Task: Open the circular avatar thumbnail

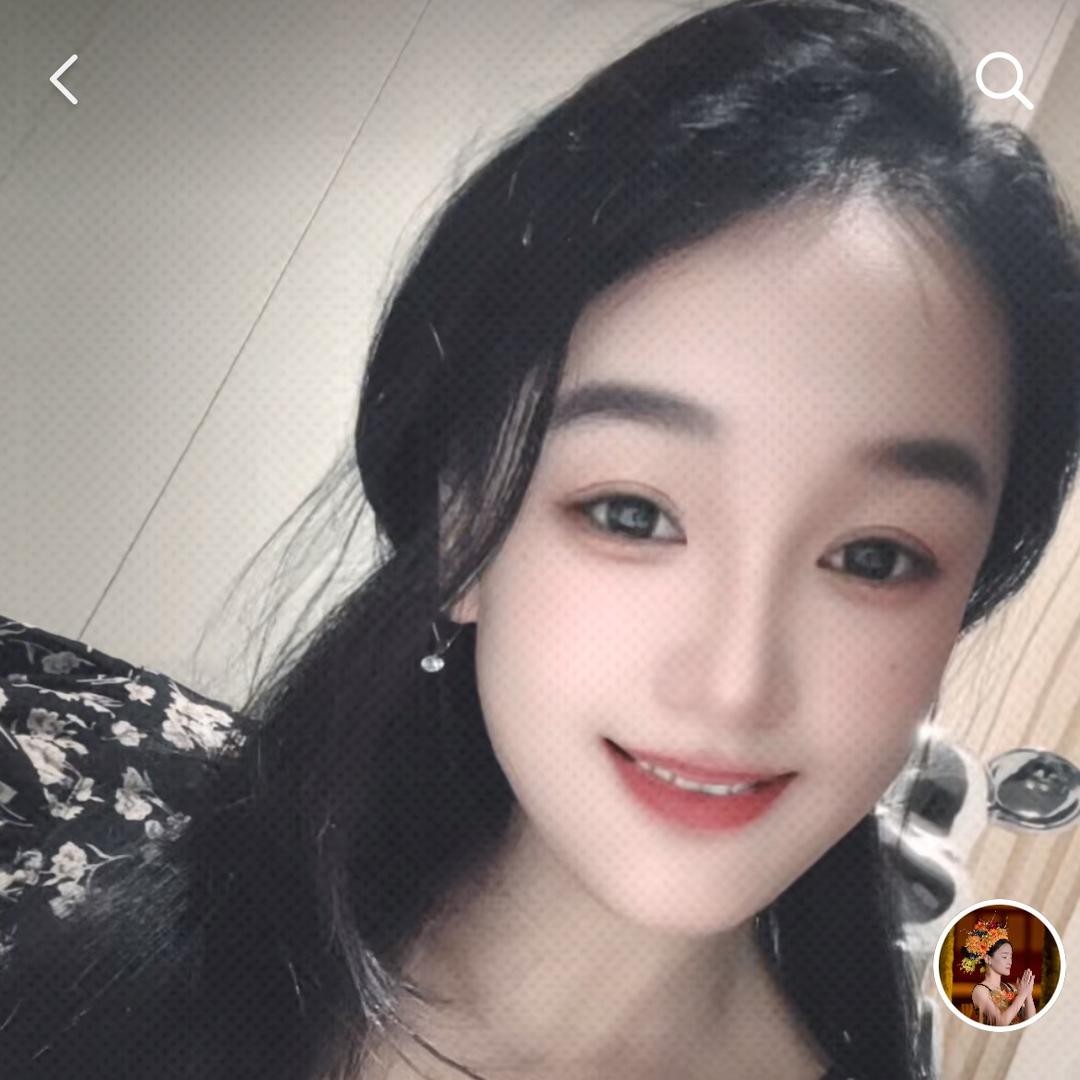Action: coord(999,965)
